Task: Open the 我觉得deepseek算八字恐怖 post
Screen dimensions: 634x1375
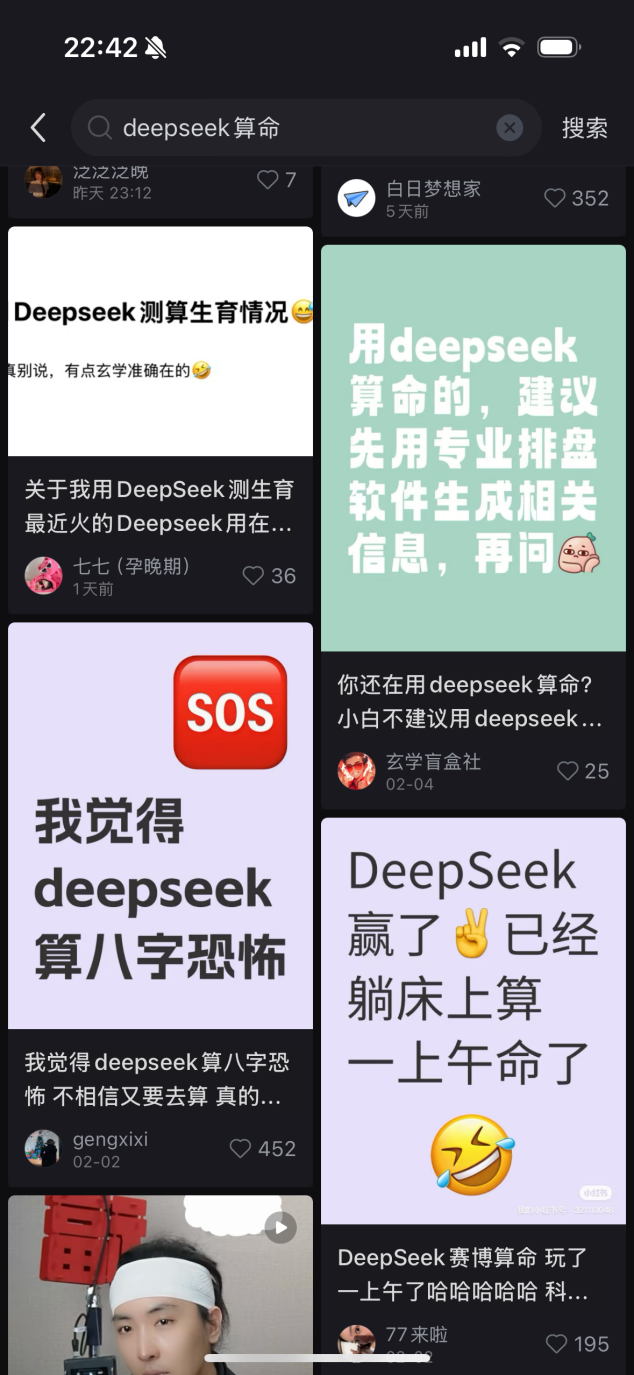Action: click(160, 825)
